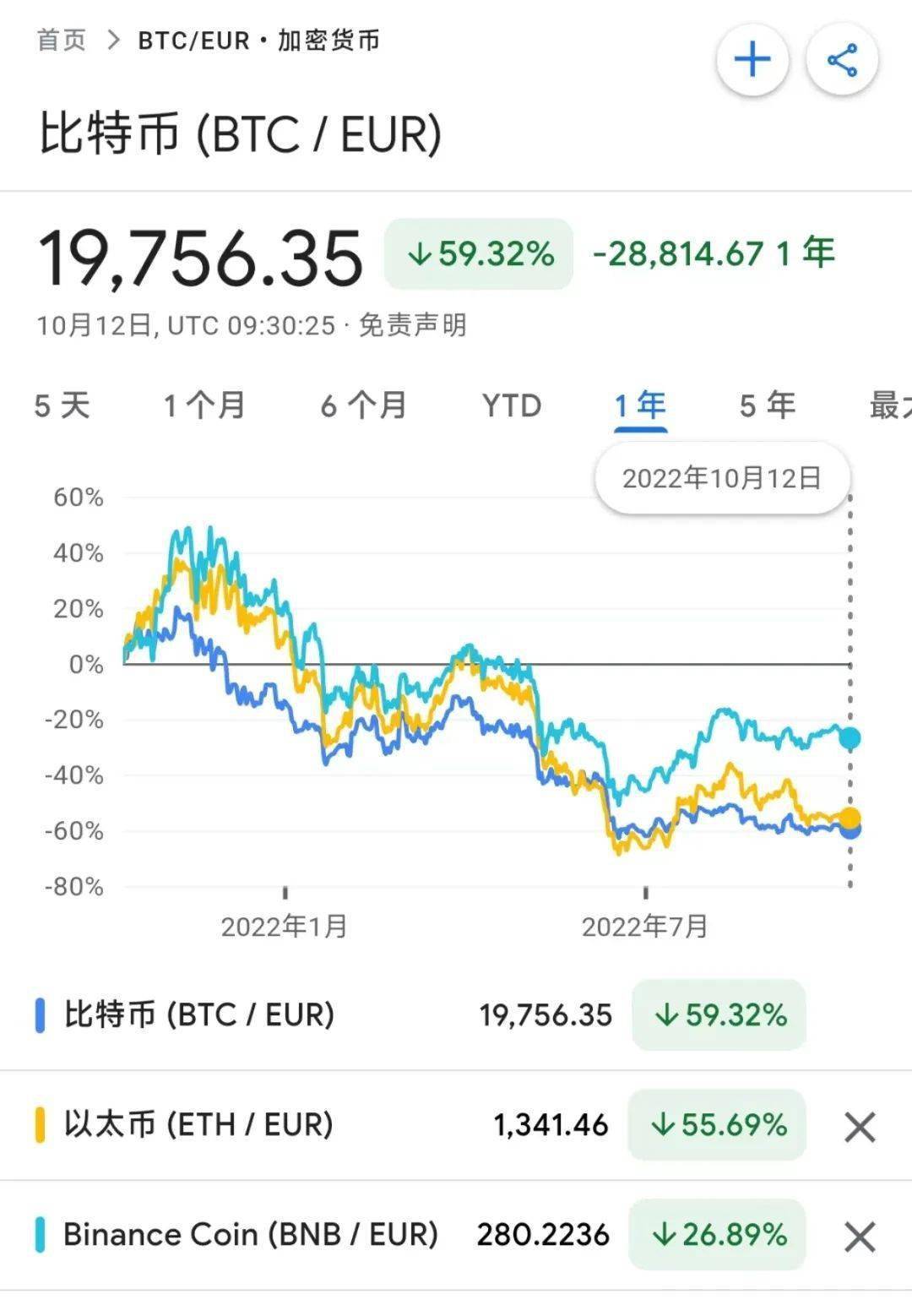Remove 以太币 (ETH/EUR) via its X icon
Screen dimensions: 912x1316
[860, 1124]
